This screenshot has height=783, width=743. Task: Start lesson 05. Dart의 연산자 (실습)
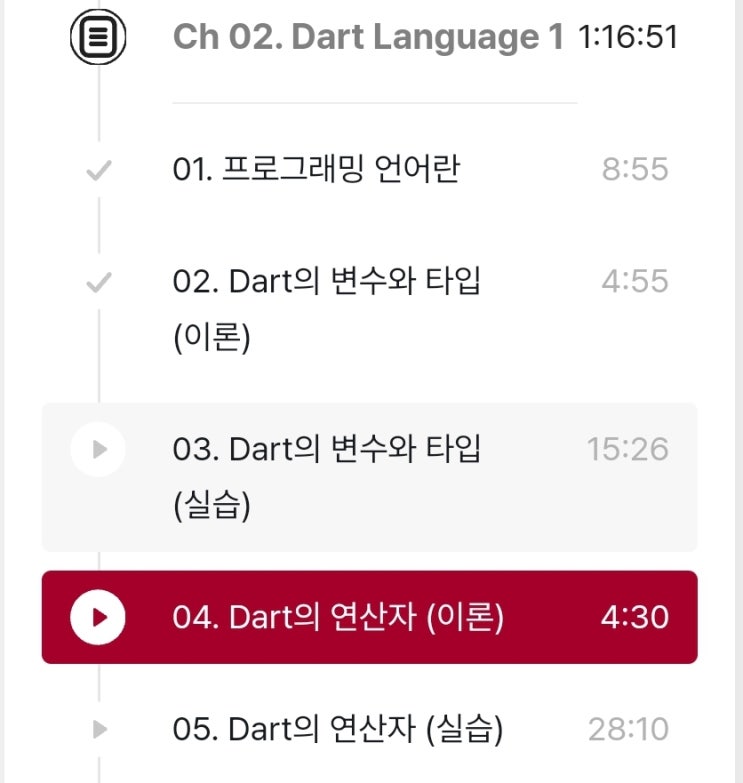pos(370,729)
